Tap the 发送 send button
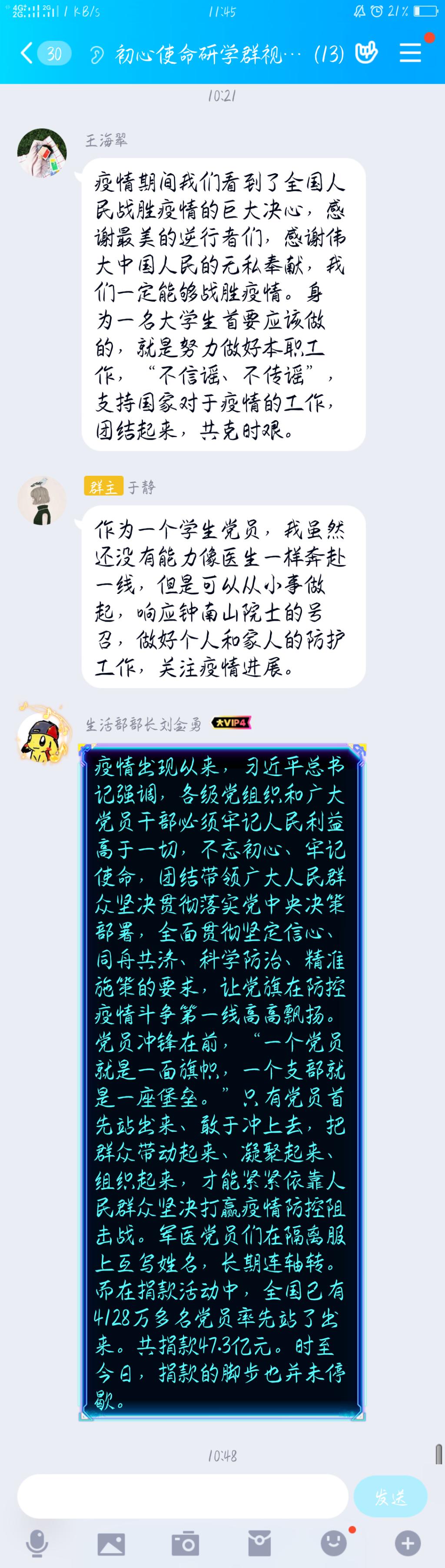Viewport: 445px width, 1568px height. click(390, 1496)
